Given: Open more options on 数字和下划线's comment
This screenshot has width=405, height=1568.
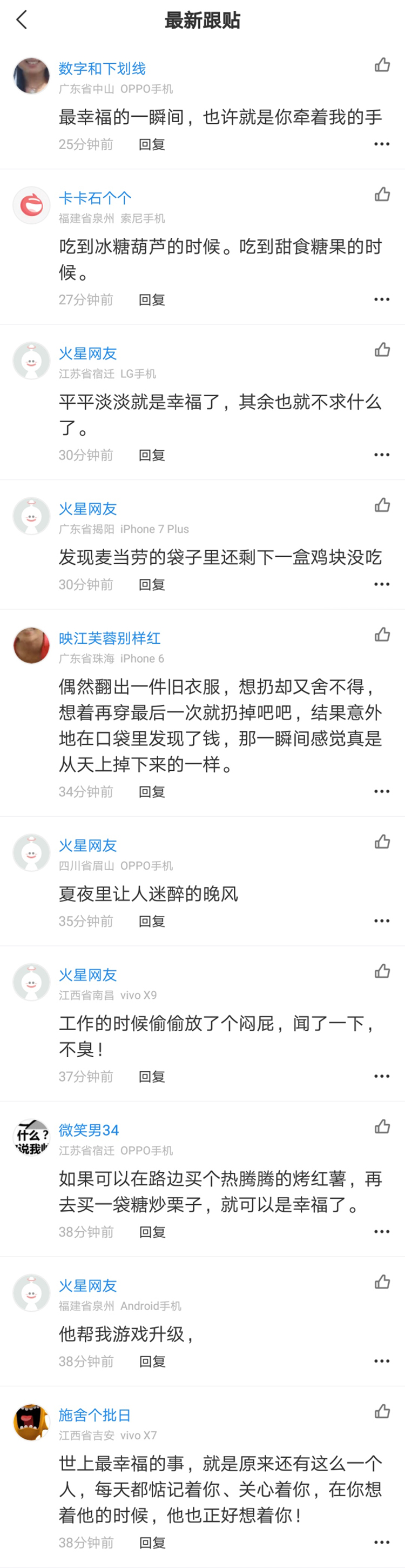Looking at the screenshot, I should 381,144.
